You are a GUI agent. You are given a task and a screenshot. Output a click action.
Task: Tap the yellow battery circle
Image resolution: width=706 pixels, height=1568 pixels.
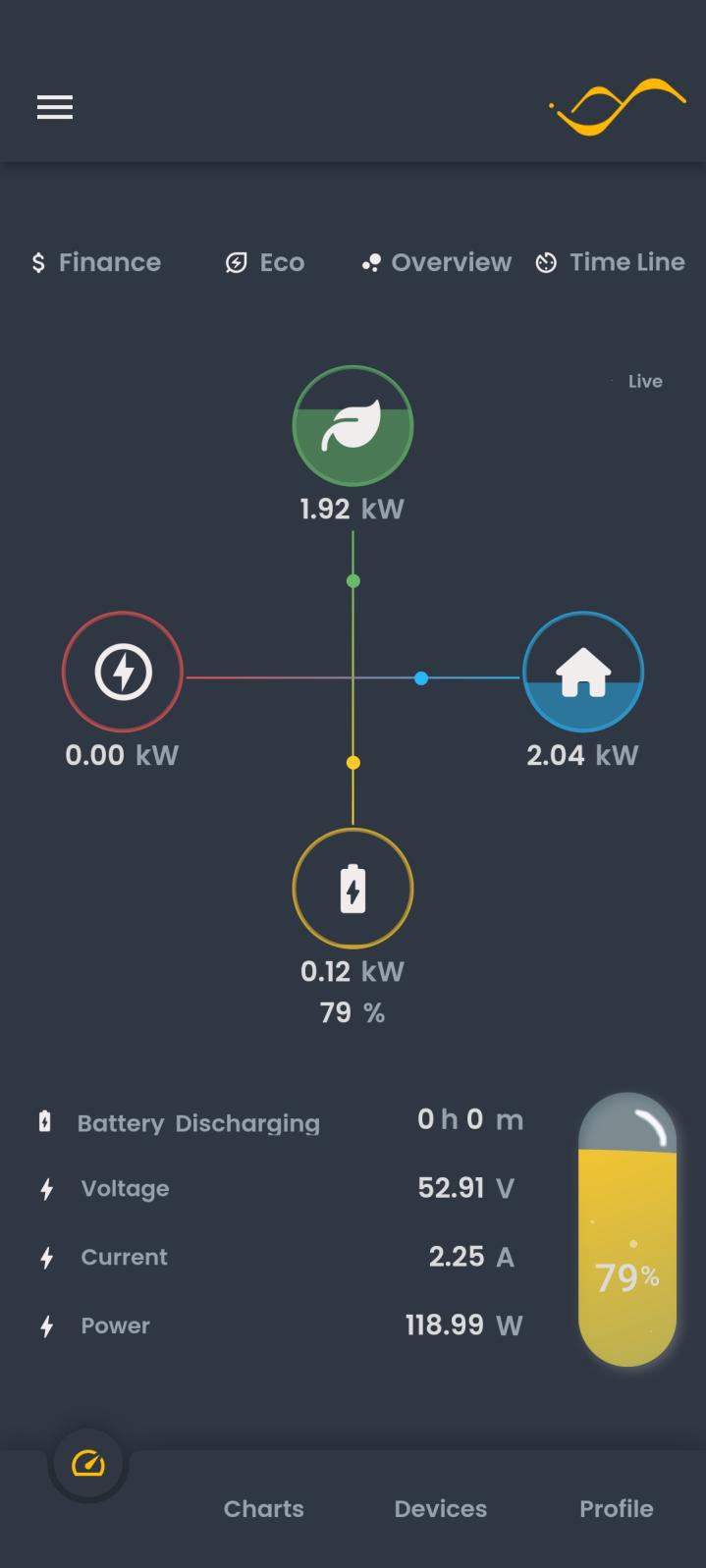pyautogui.click(x=353, y=889)
